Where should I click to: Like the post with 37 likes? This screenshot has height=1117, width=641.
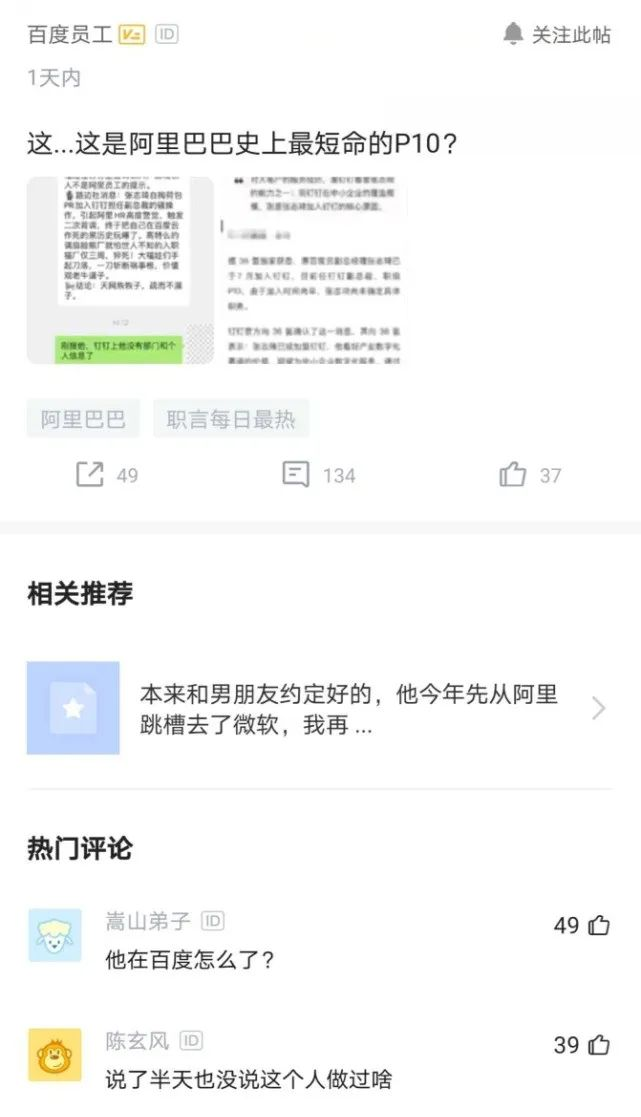coord(531,475)
